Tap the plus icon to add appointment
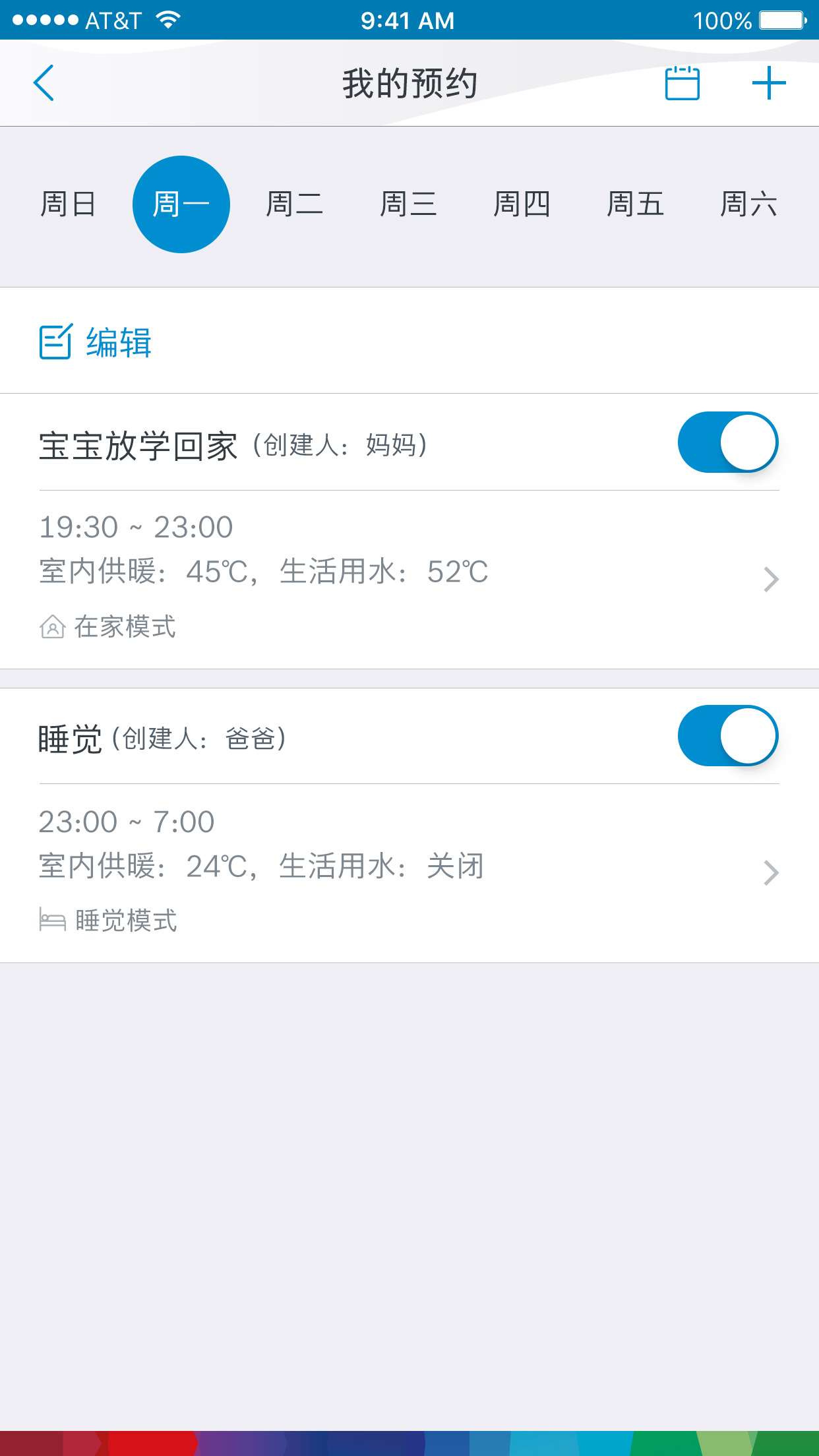This screenshot has height=1456, width=819. tap(770, 82)
